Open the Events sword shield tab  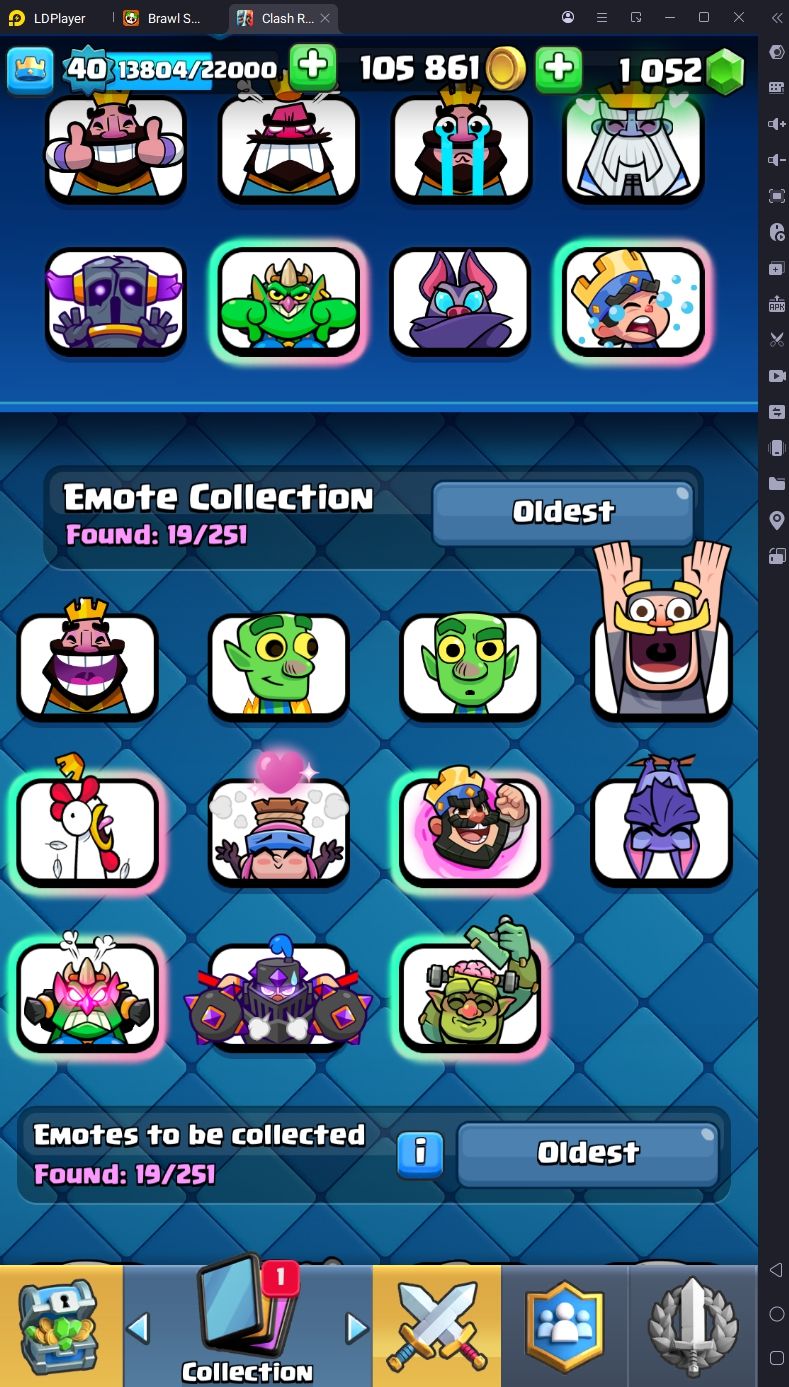click(x=692, y=1325)
